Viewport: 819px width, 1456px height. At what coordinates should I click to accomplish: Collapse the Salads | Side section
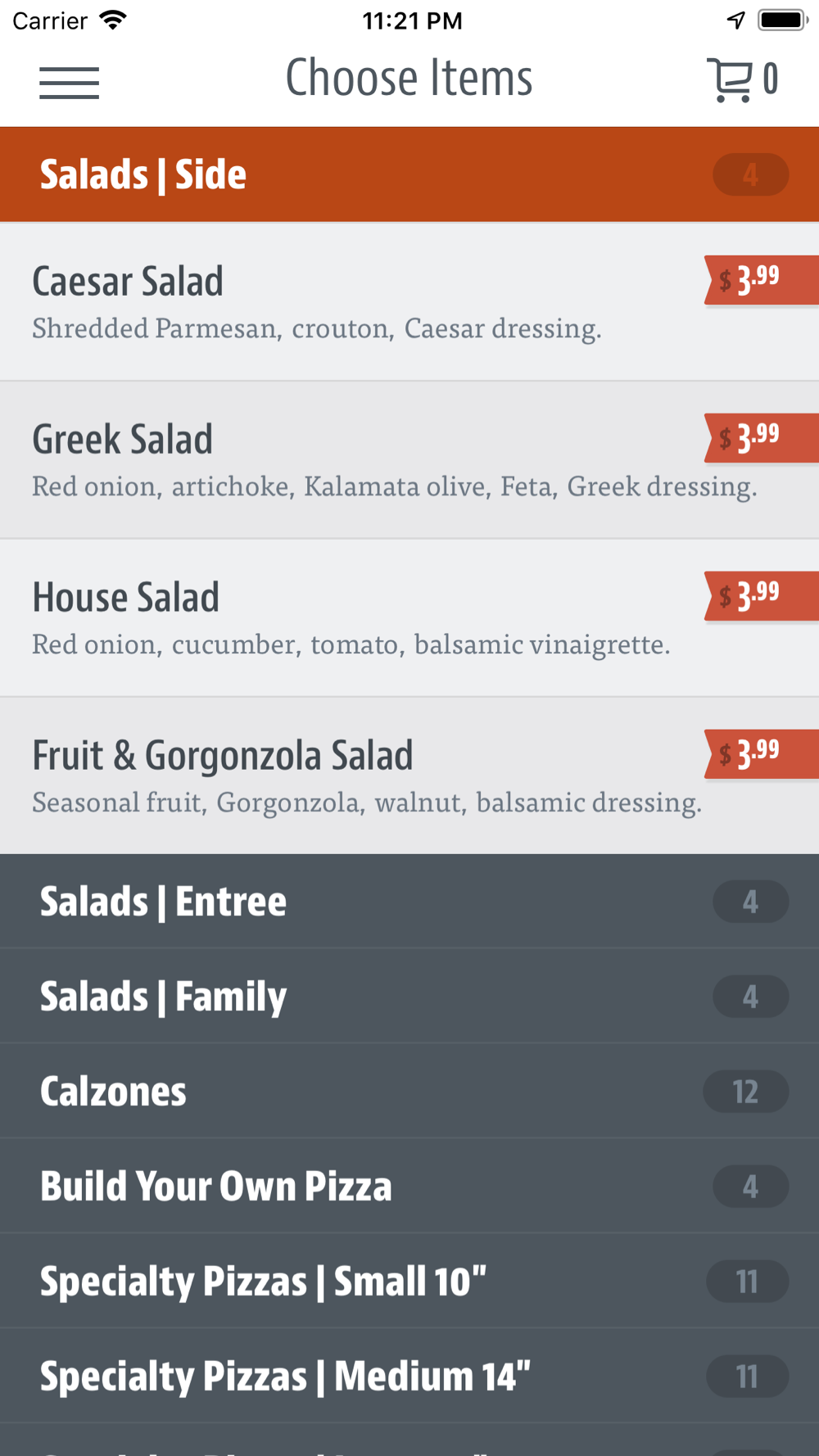pyautogui.click(x=409, y=174)
